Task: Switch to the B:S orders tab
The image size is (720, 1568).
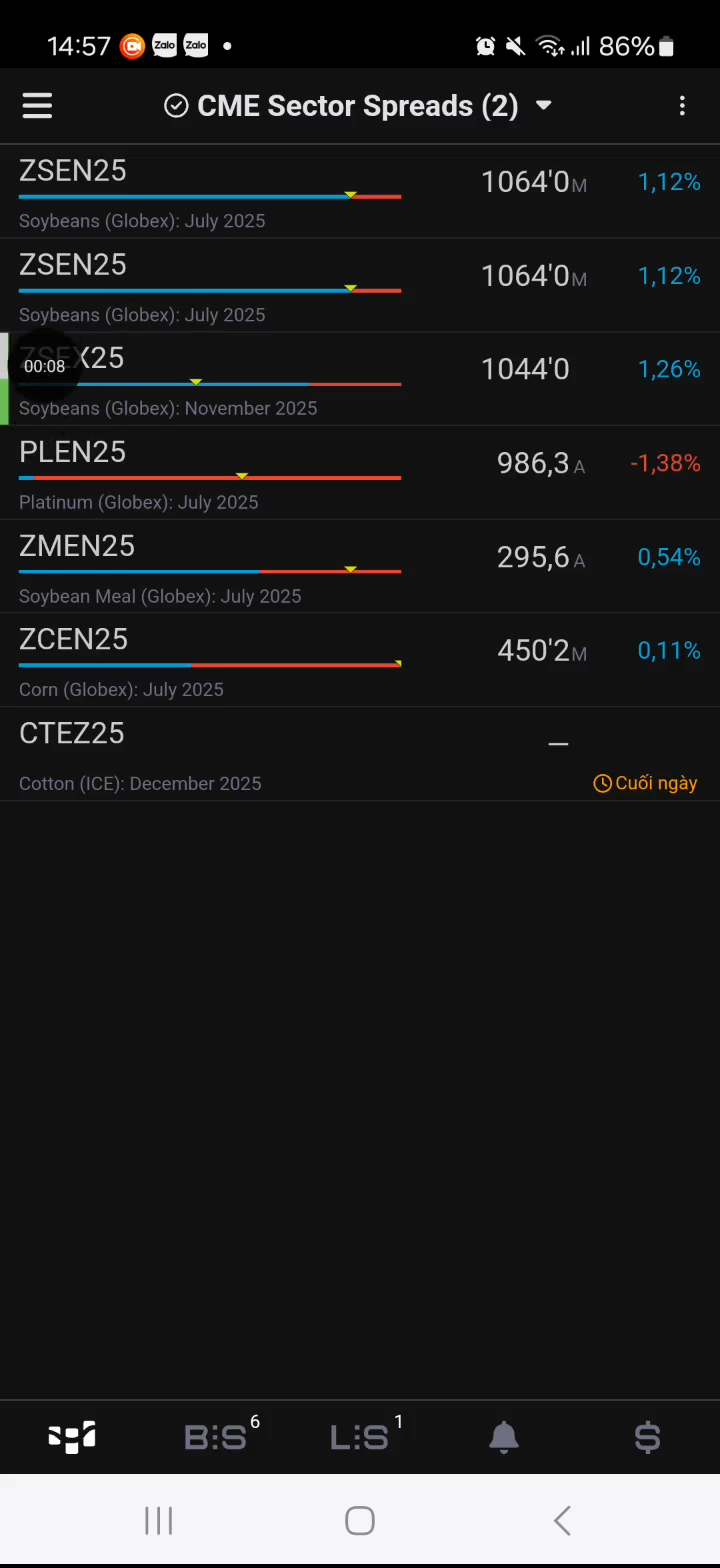Action: (x=217, y=1437)
